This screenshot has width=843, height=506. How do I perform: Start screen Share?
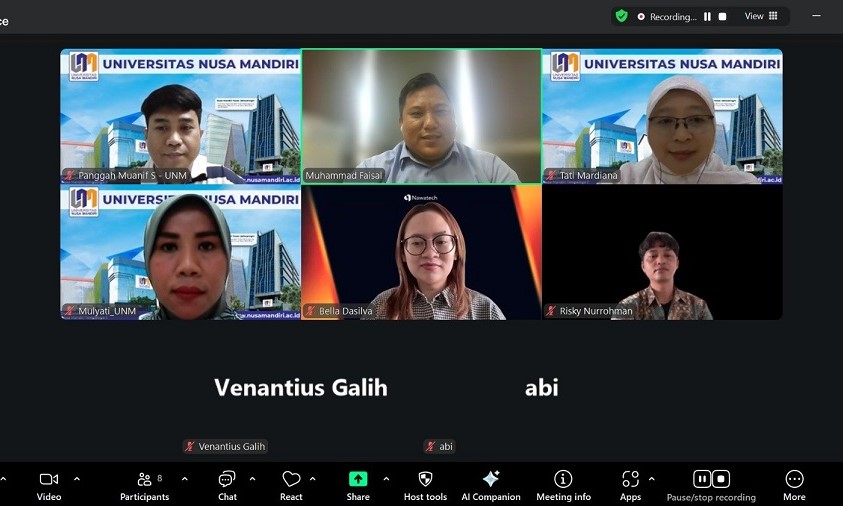pyautogui.click(x=358, y=485)
